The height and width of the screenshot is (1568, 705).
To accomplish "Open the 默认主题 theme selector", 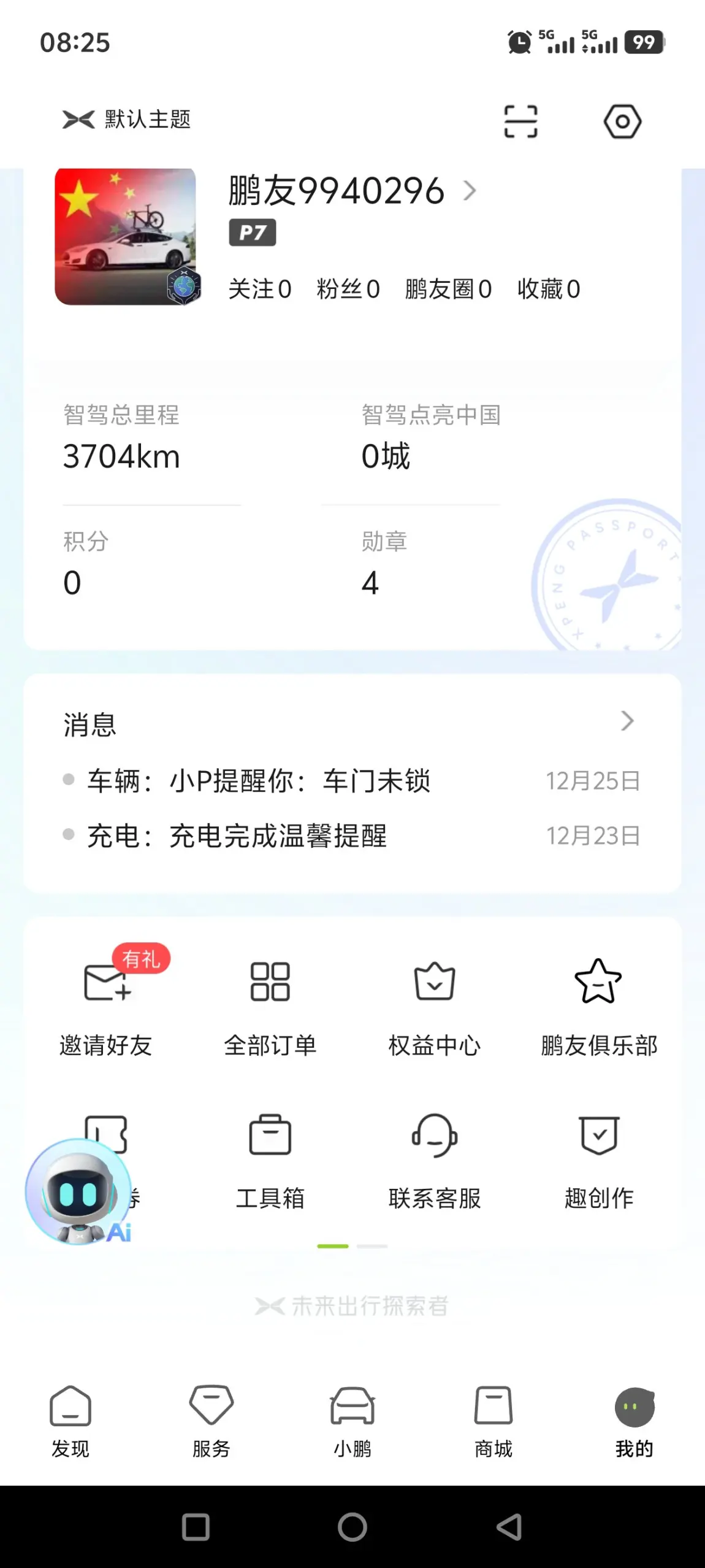I will 127,119.
